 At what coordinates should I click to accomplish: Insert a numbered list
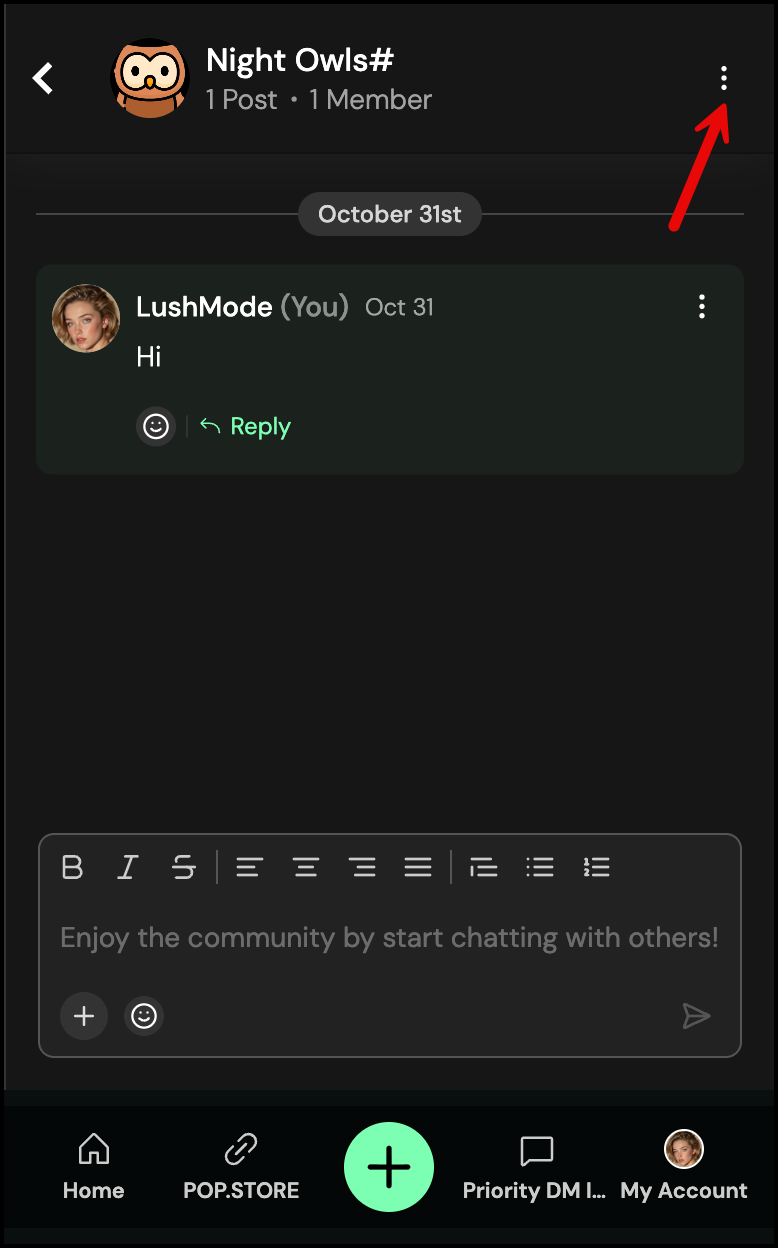coord(597,867)
